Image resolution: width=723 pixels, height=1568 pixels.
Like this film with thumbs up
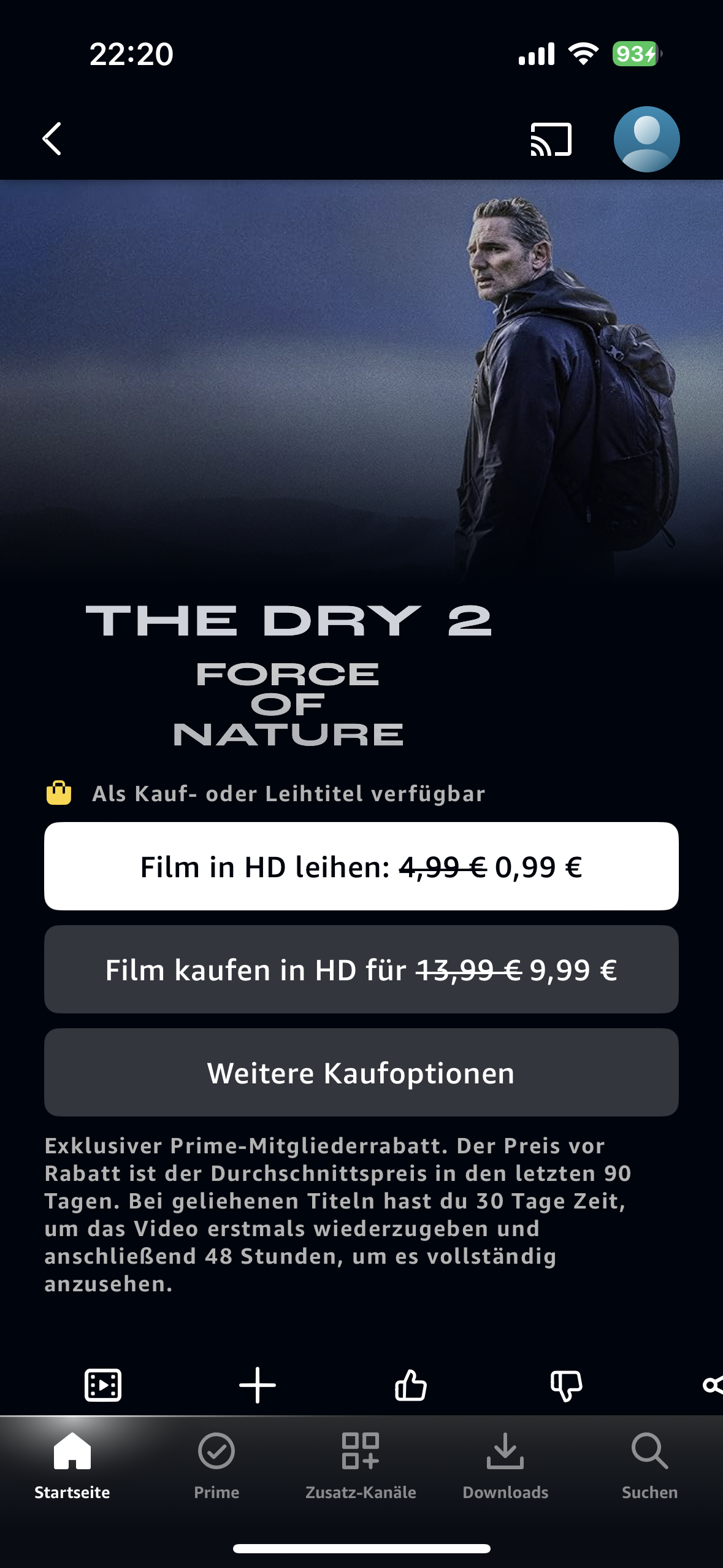click(411, 1385)
